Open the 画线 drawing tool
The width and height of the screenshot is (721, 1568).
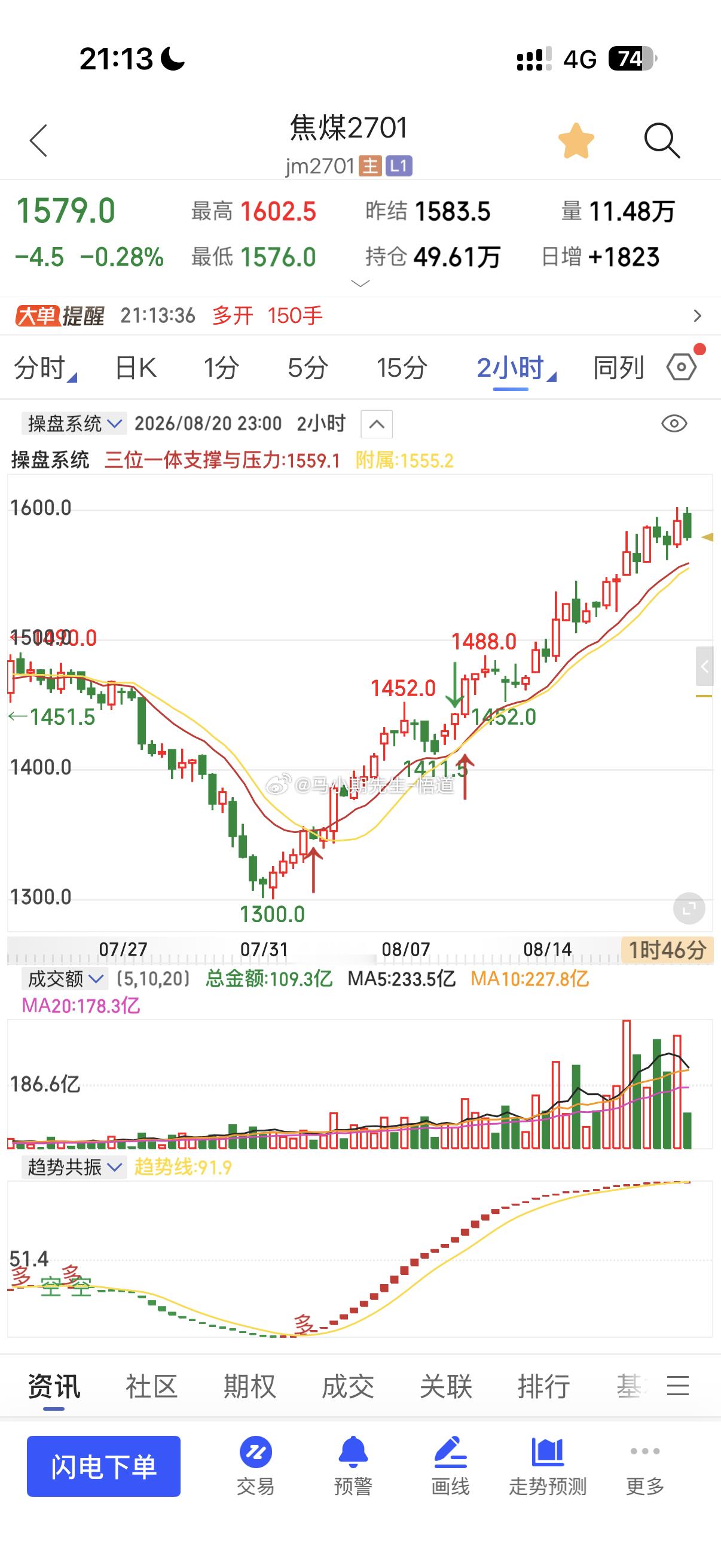click(450, 1467)
